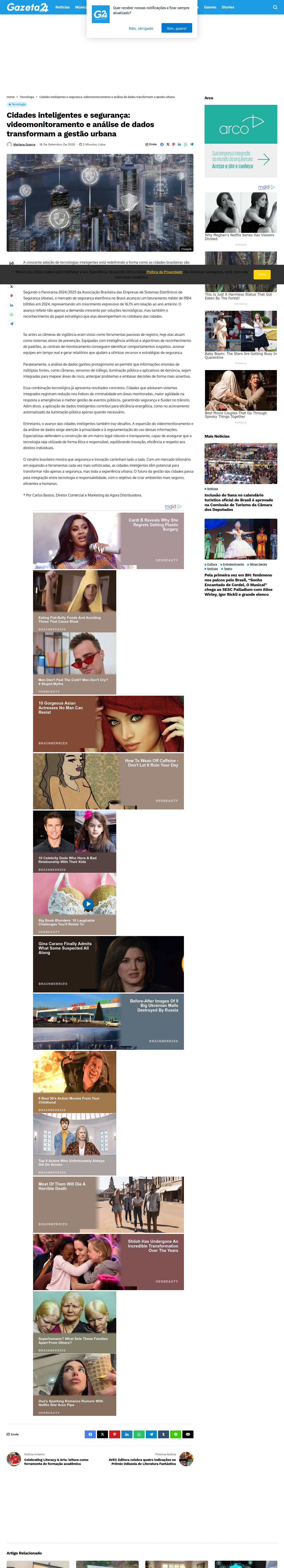The height and width of the screenshot is (1568, 284).
Task: Open the Arco architecture ad banner
Action: [x=240, y=141]
